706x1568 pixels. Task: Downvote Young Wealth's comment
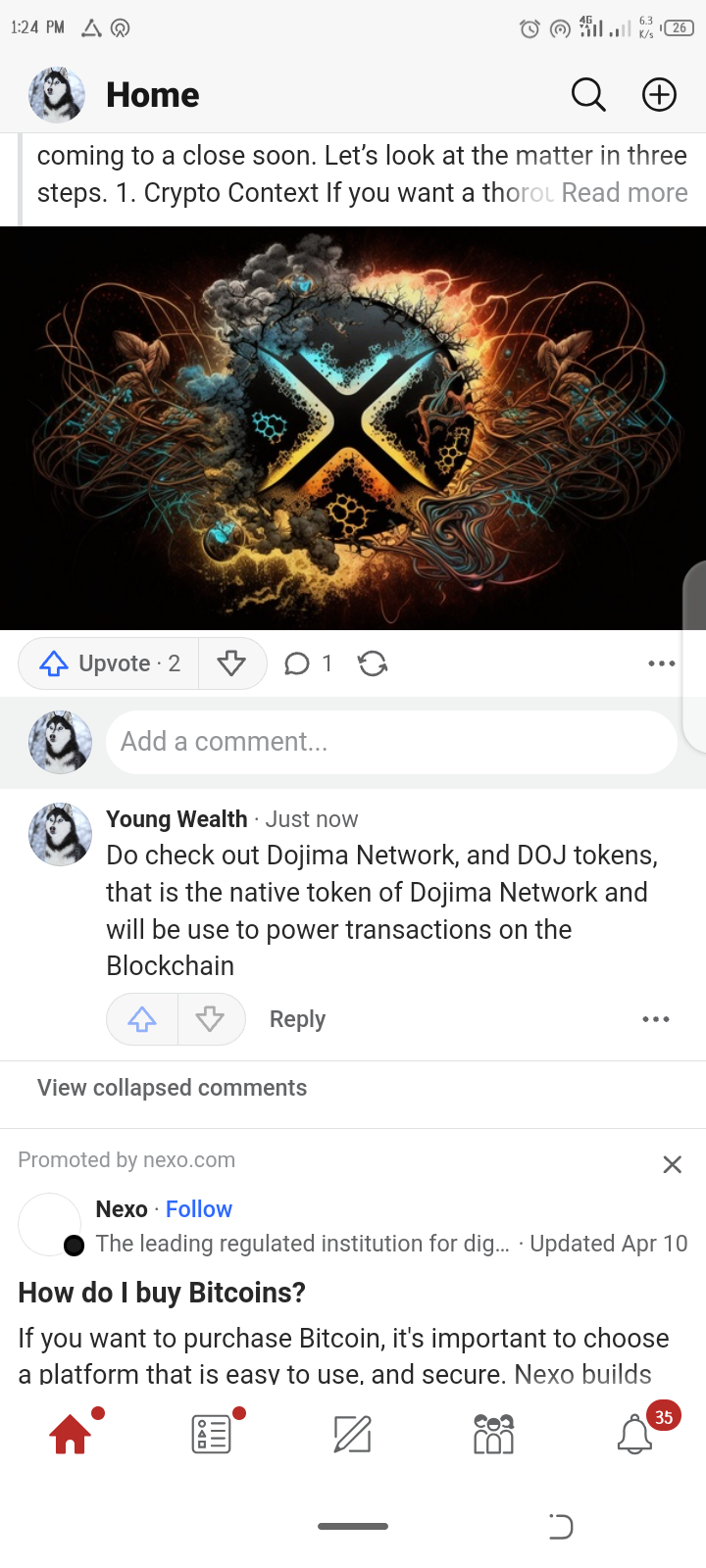pos(210,1019)
